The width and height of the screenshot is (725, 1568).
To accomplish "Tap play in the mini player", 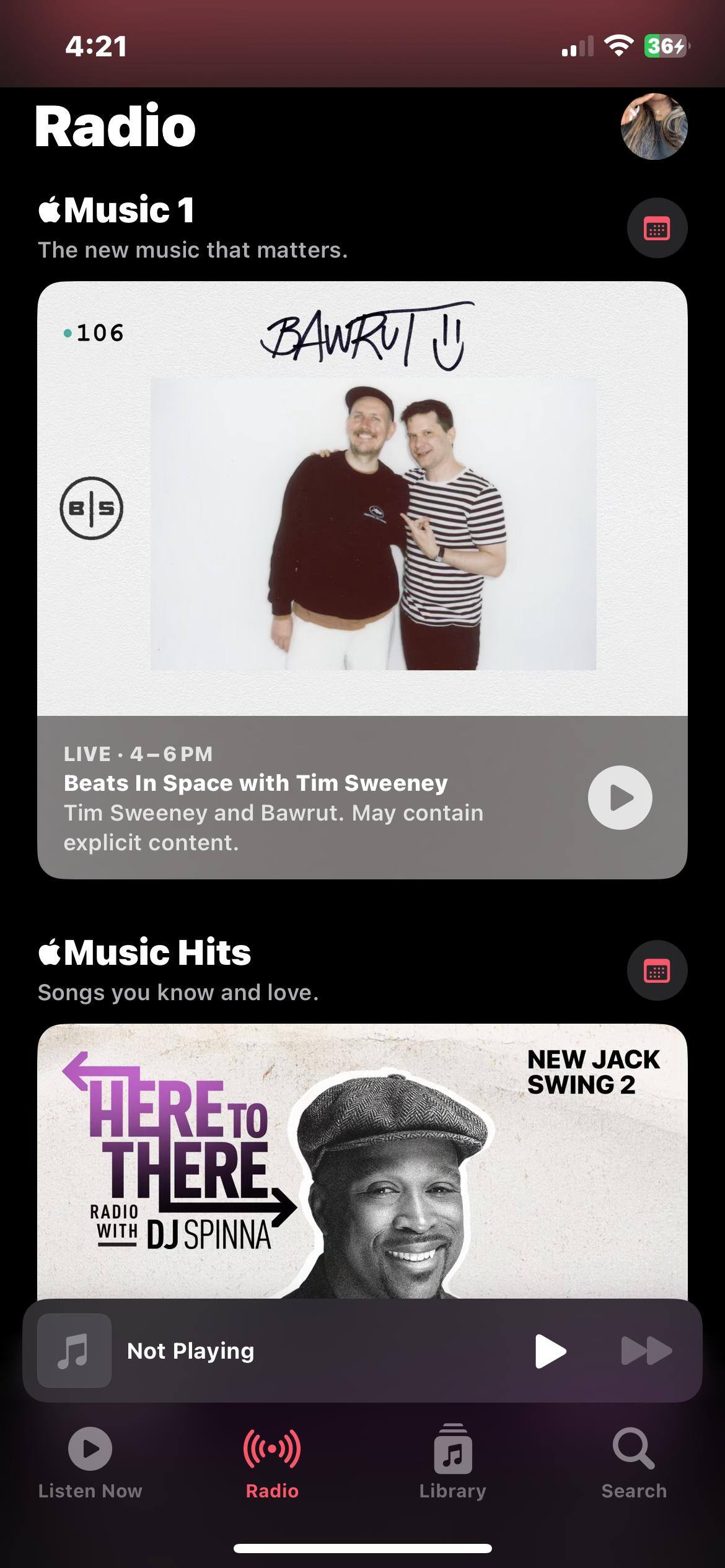I will 550,1351.
